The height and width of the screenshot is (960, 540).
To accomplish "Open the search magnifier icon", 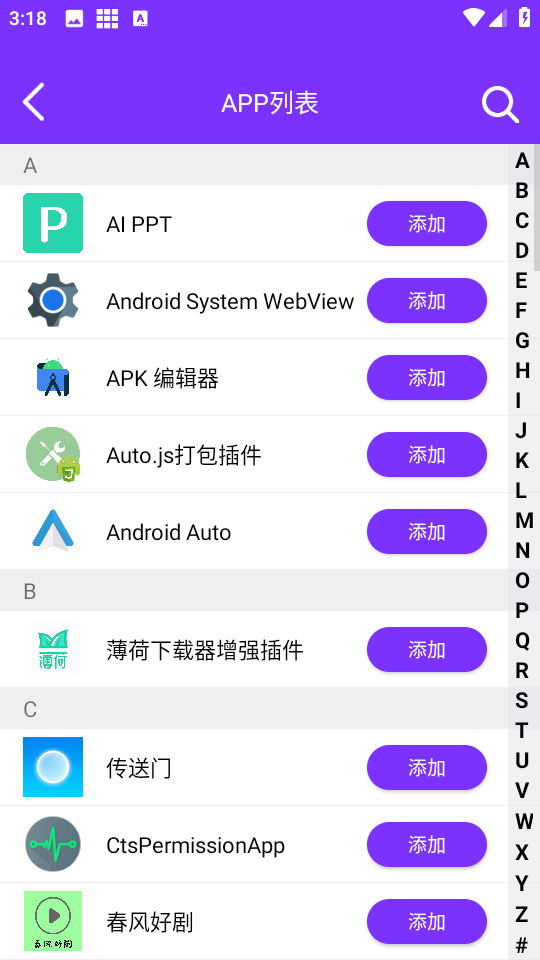I will click(x=500, y=105).
